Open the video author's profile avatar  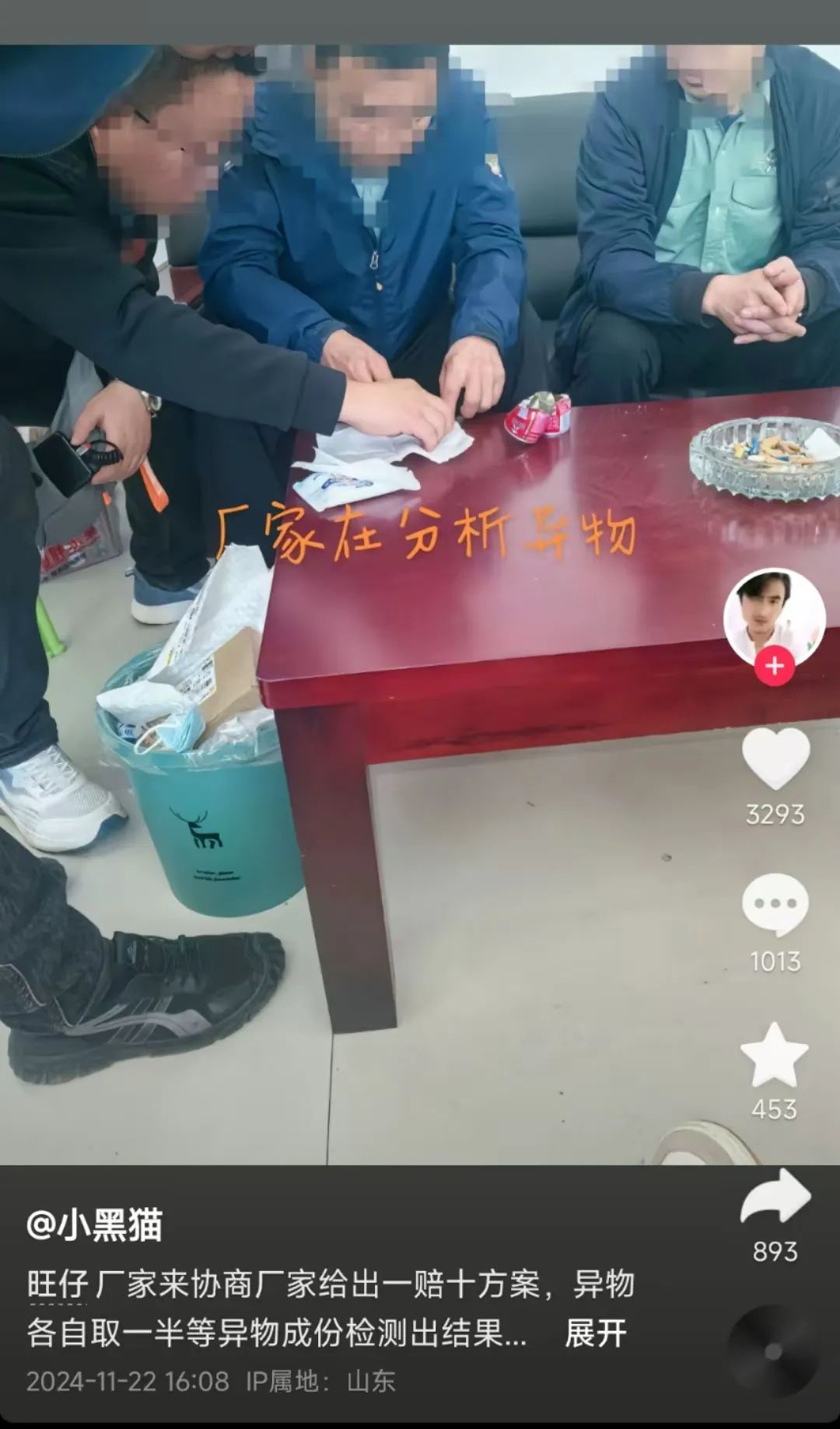click(774, 615)
